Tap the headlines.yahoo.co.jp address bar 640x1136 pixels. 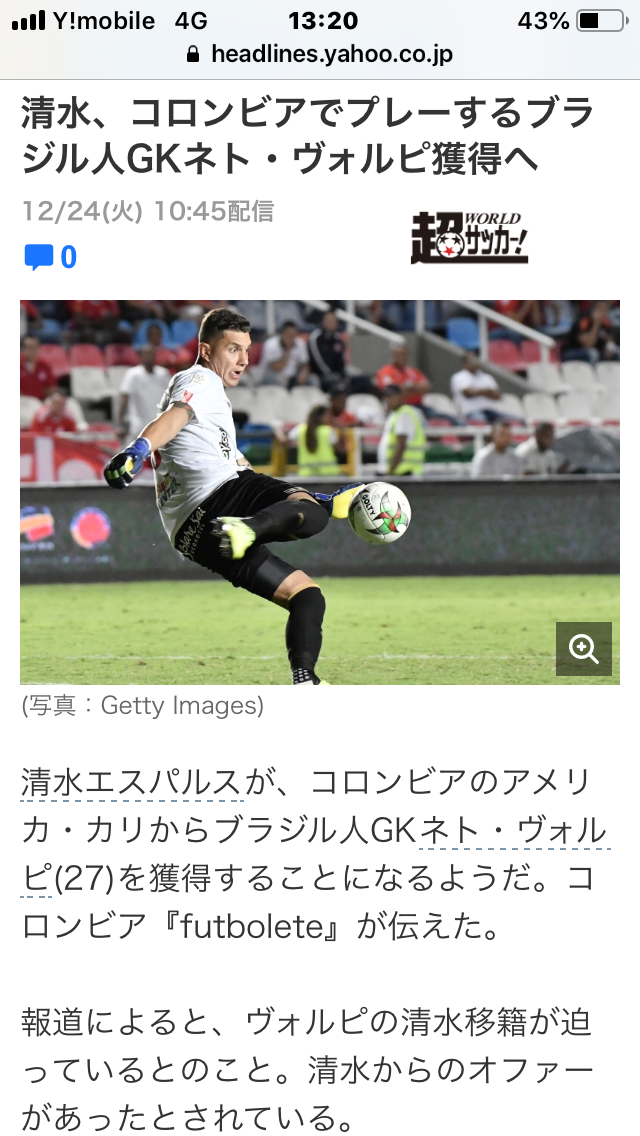pyautogui.click(x=320, y=54)
